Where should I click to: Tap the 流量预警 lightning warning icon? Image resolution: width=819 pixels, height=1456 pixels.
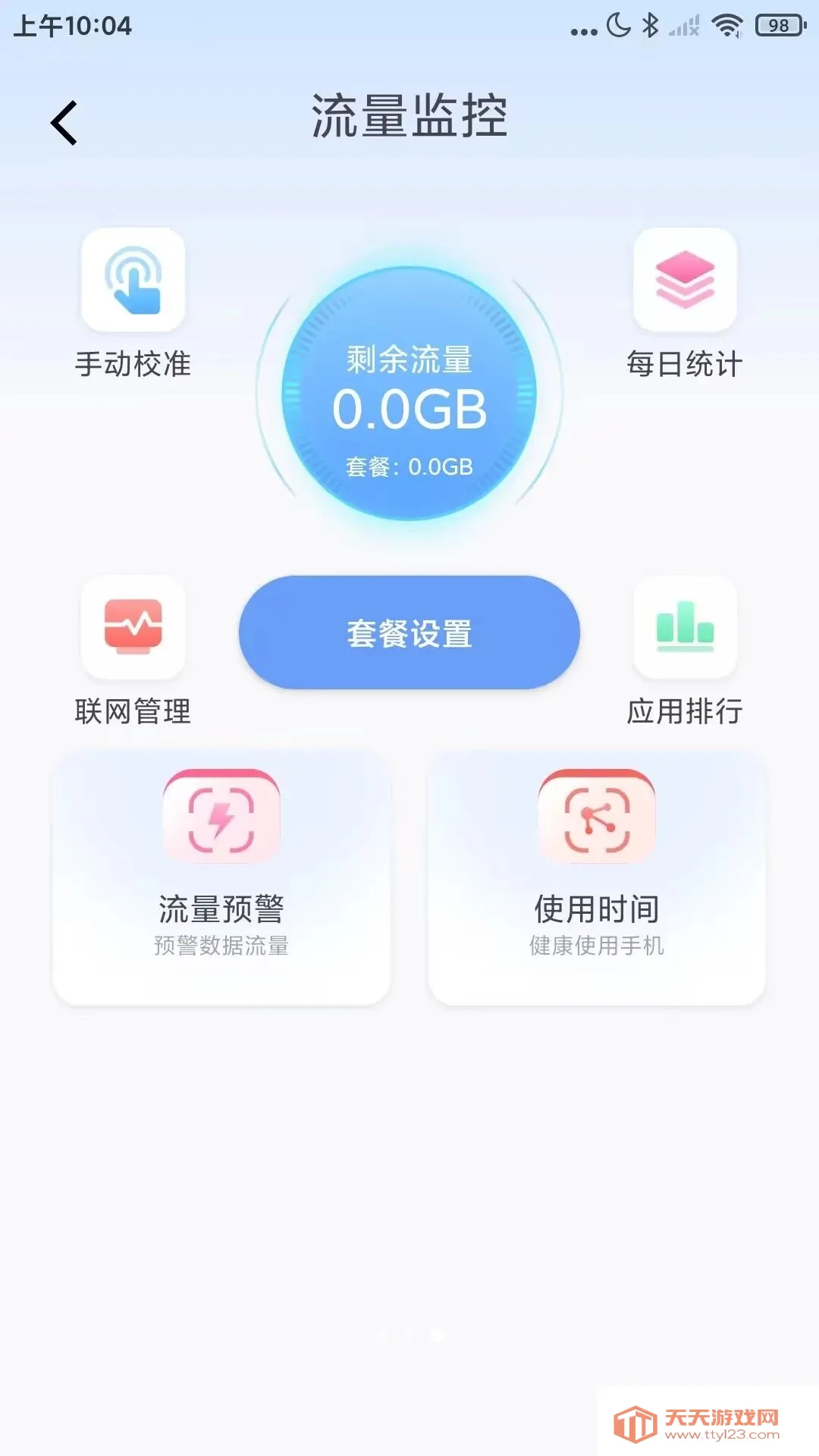(x=221, y=817)
